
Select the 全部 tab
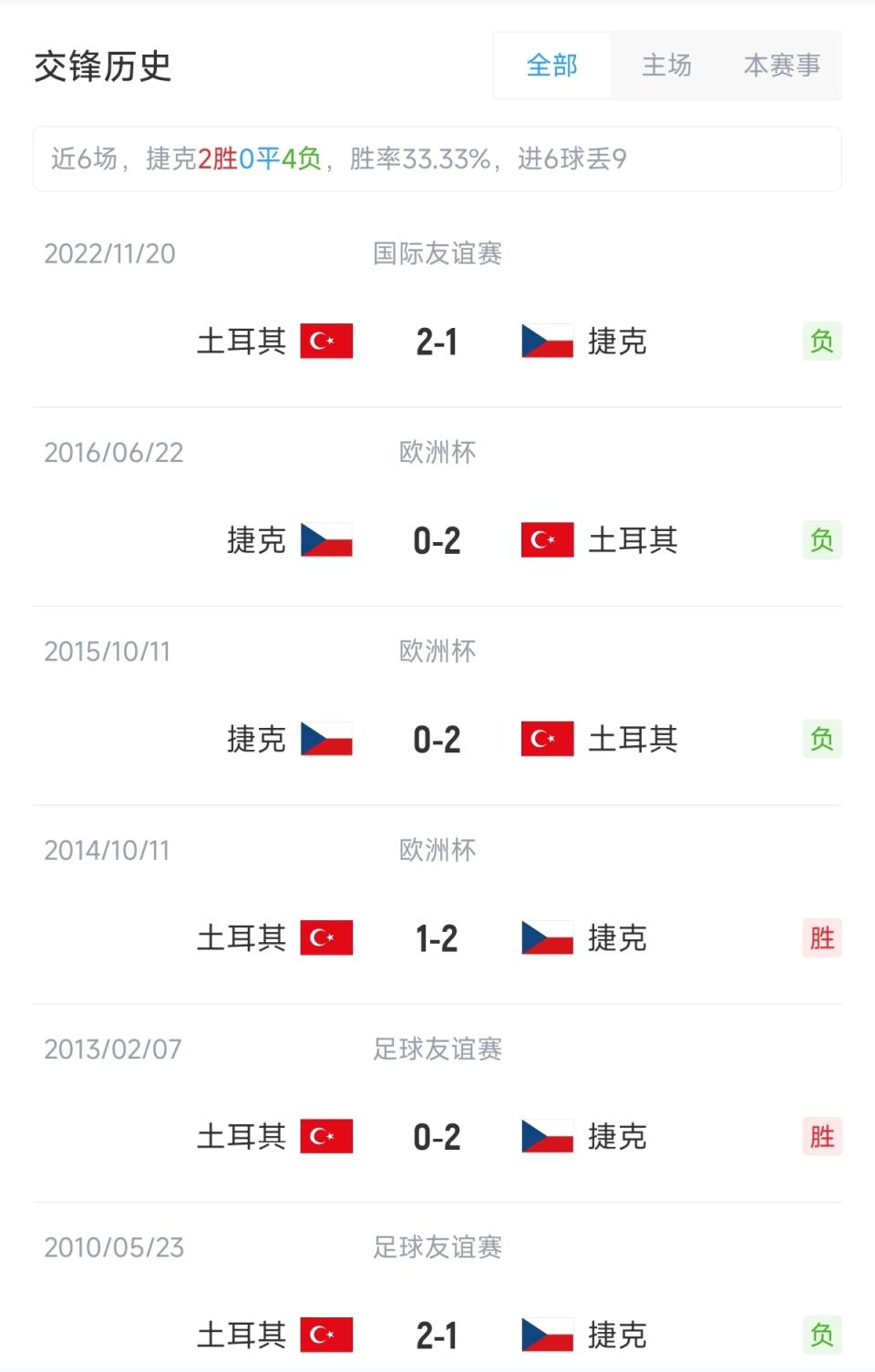pyautogui.click(x=551, y=66)
